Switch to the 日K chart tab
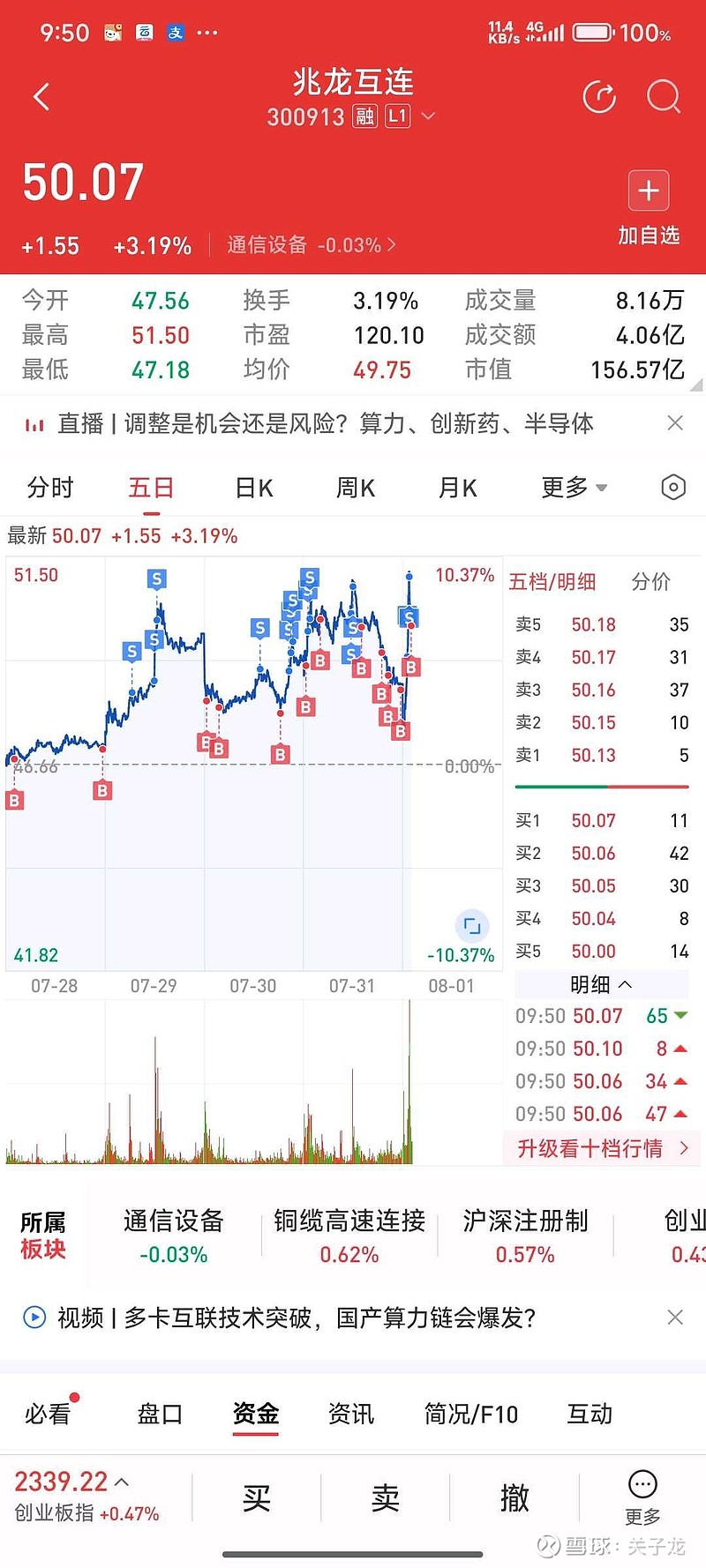The width and height of the screenshot is (706, 1568). click(254, 488)
